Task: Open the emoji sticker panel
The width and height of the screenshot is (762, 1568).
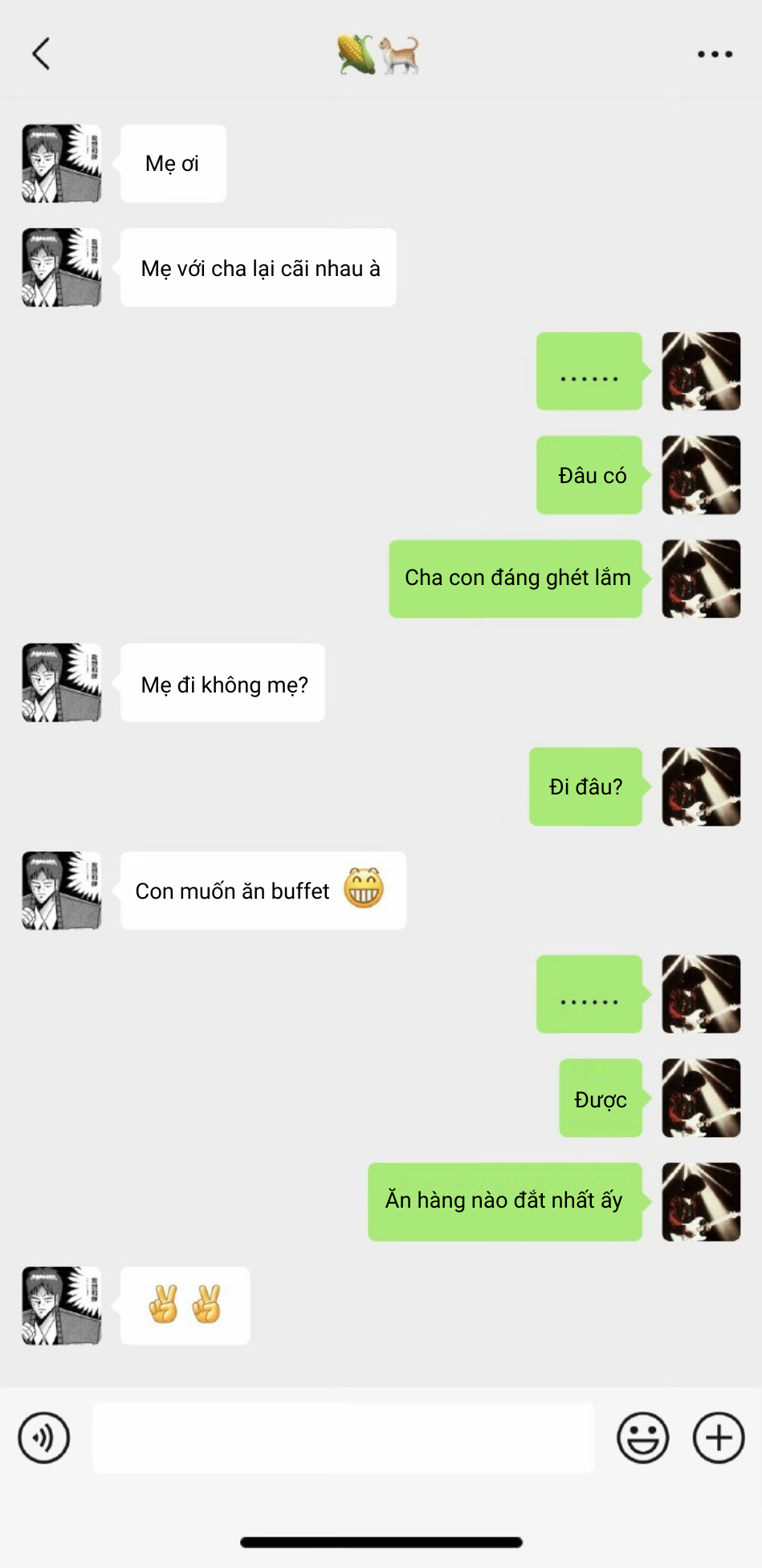Action: pos(642,1437)
